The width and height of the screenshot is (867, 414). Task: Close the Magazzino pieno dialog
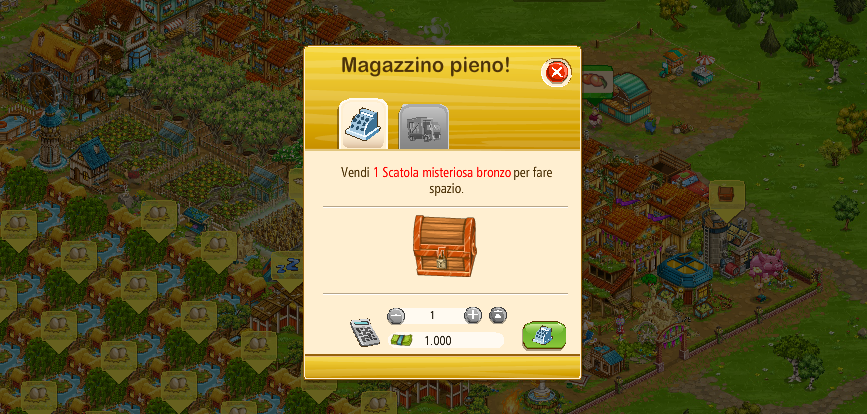click(556, 72)
